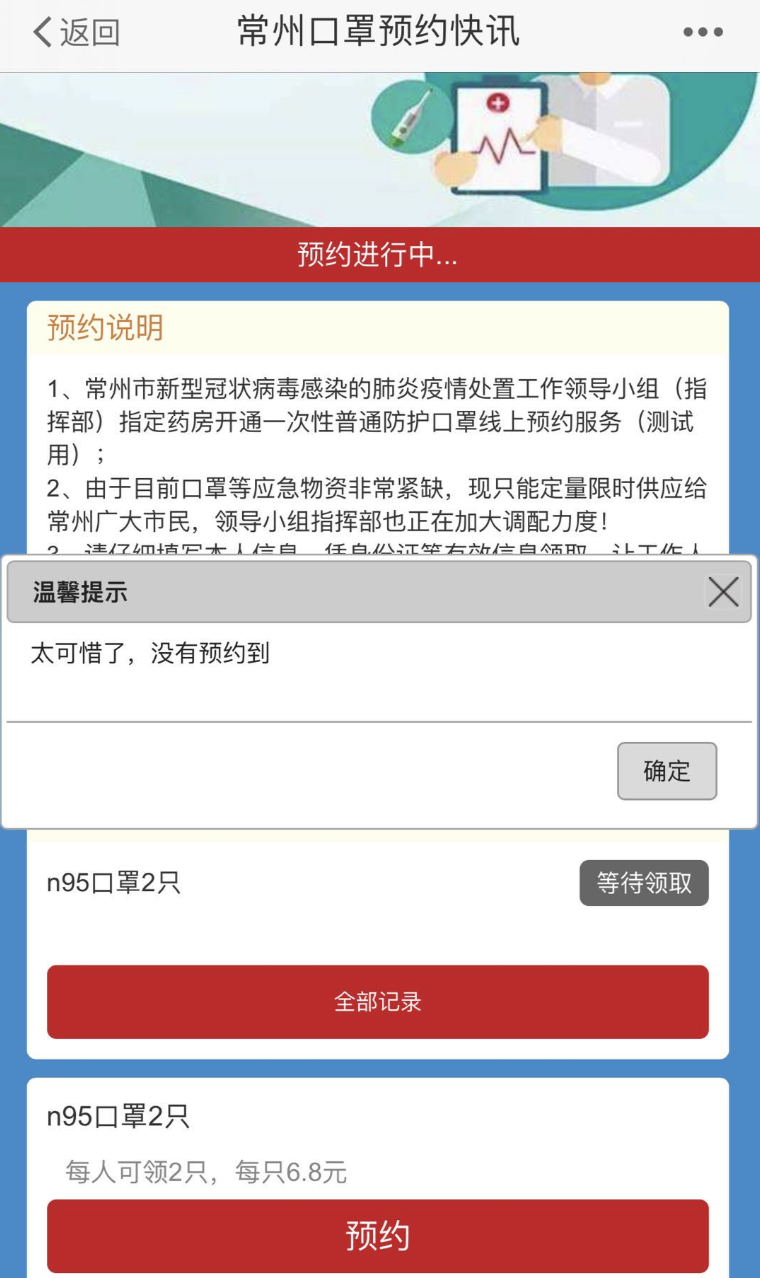
Task: View 全部记录 reservation records
Action: click(x=377, y=1002)
